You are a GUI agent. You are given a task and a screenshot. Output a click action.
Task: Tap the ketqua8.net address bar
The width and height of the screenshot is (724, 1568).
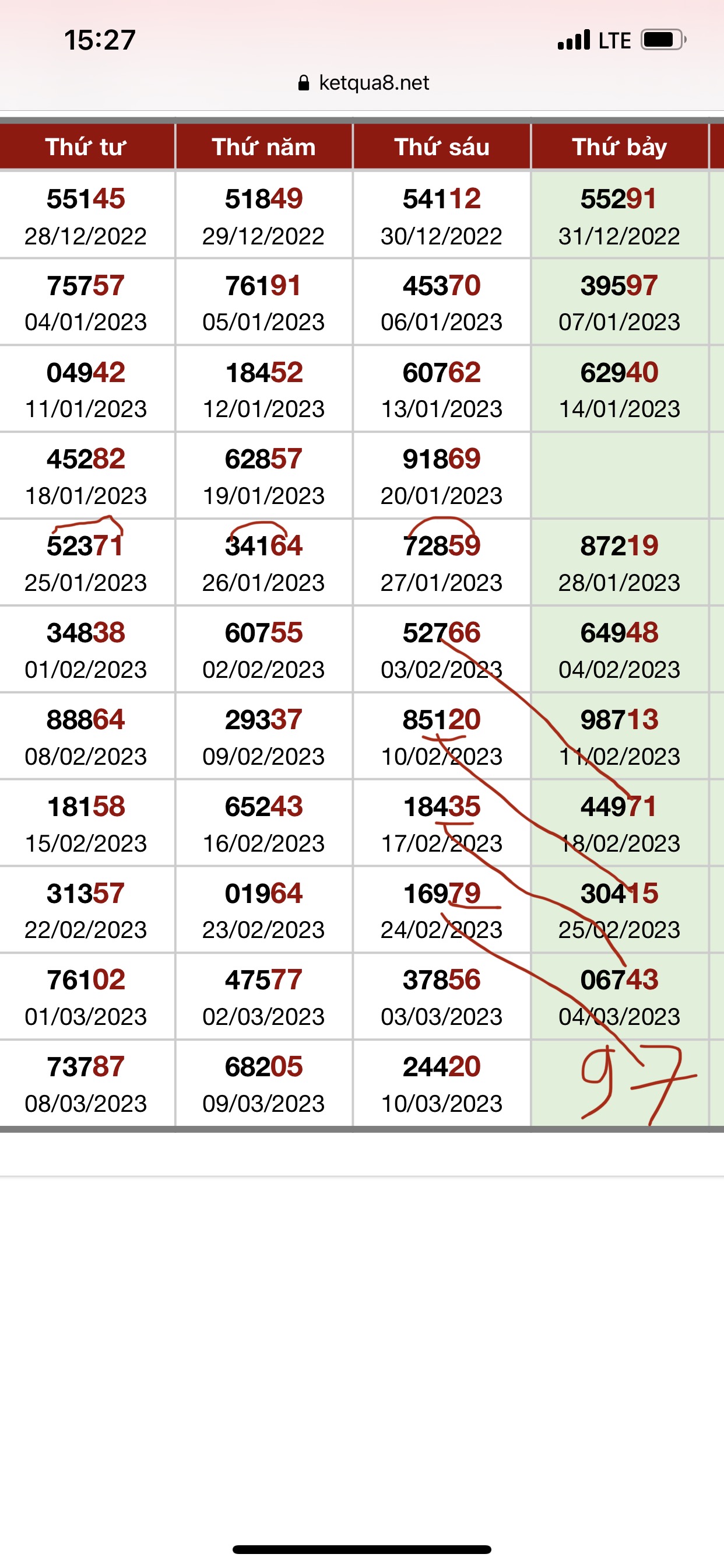(363, 83)
